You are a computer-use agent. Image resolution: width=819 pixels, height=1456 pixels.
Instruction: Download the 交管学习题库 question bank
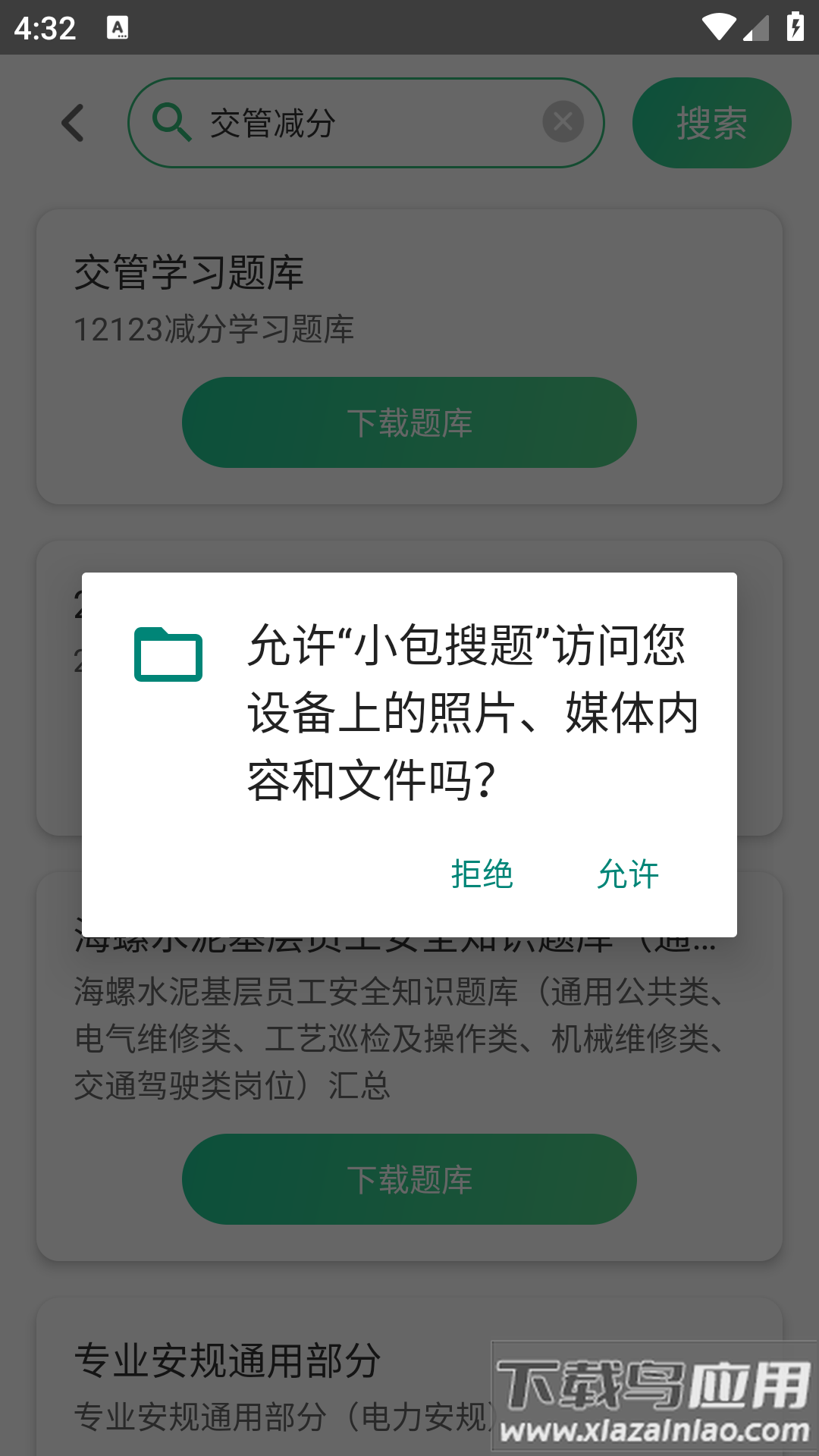(409, 422)
